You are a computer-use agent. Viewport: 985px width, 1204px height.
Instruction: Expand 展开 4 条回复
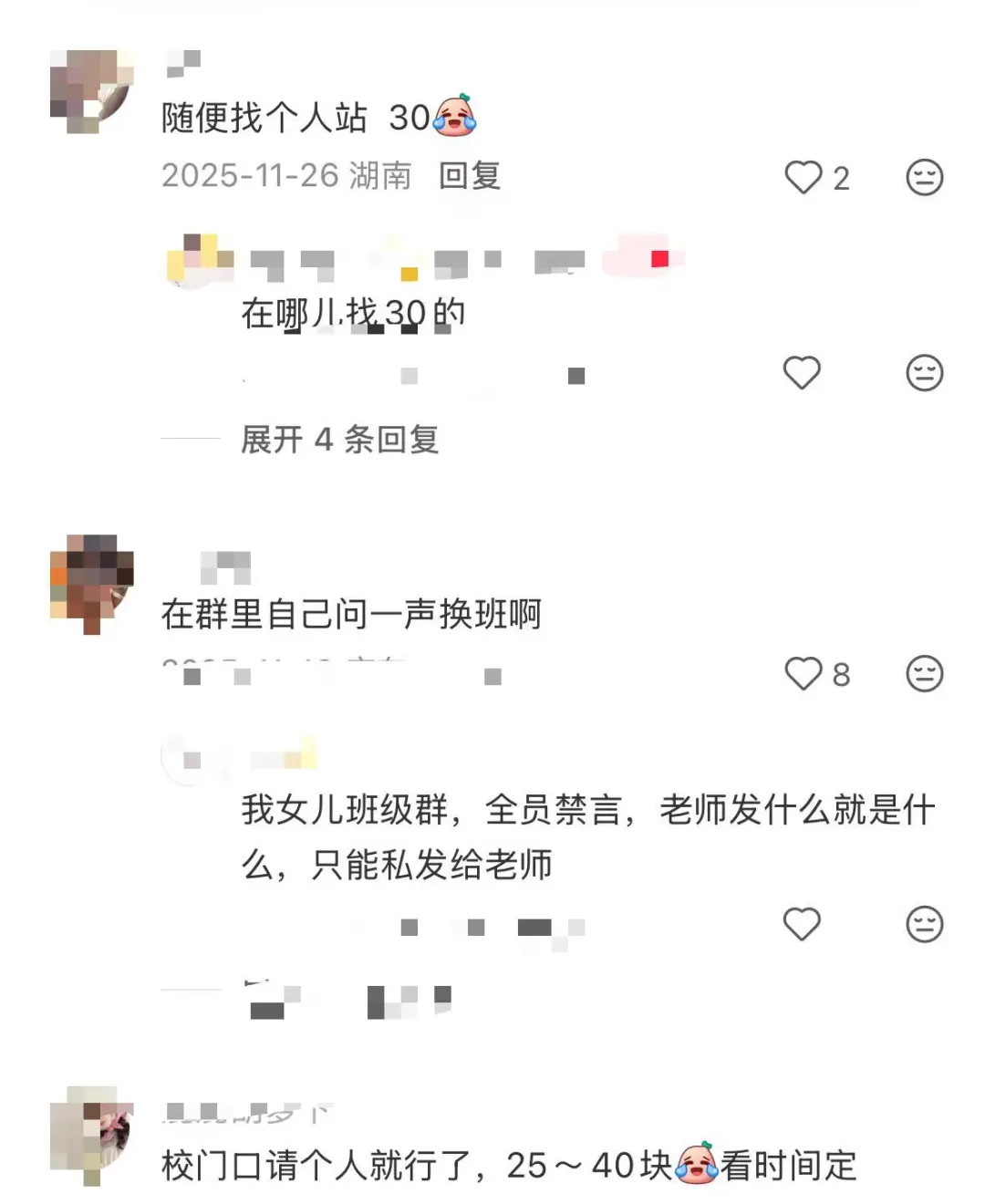click(x=339, y=440)
